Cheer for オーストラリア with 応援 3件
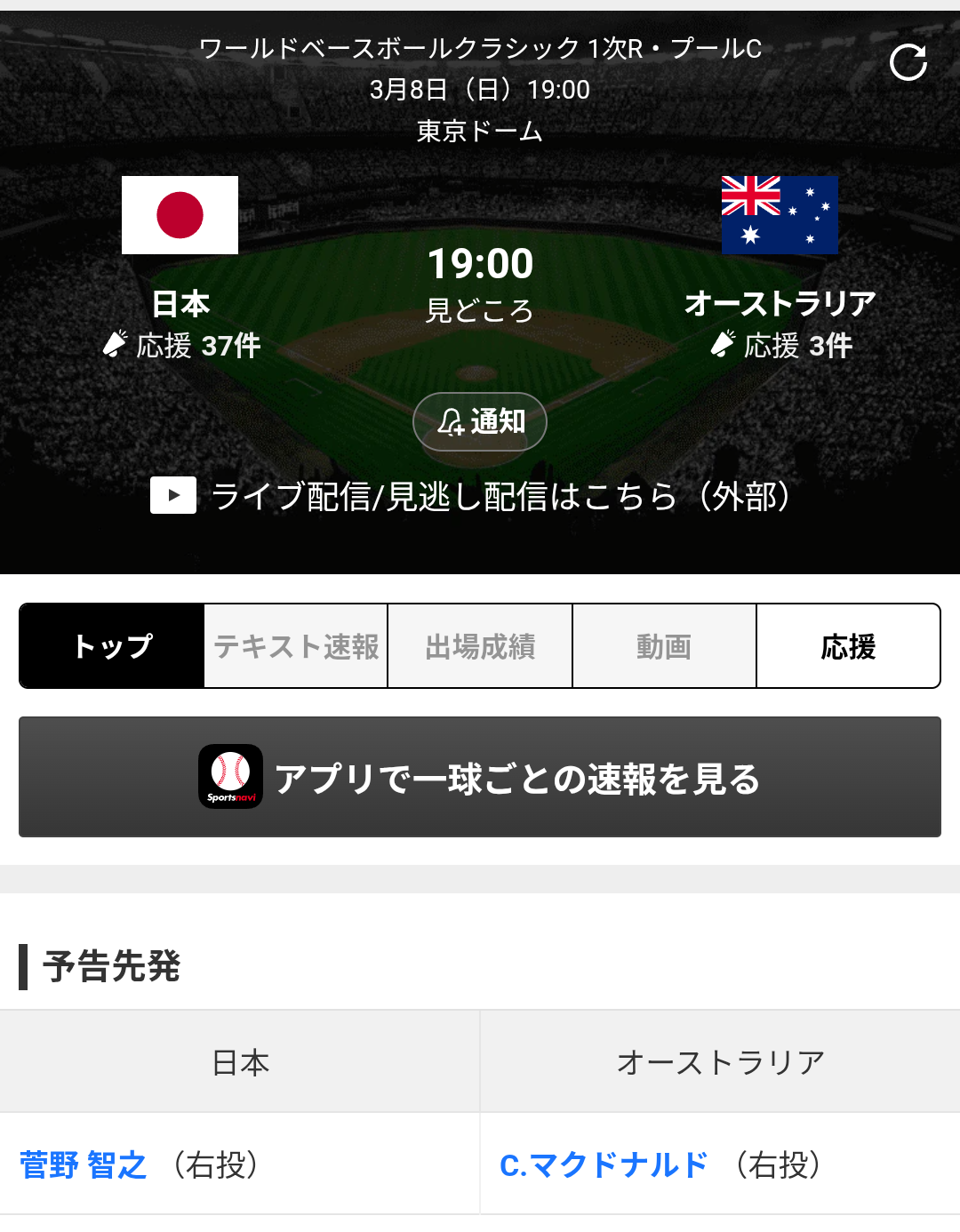The image size is (960, 1232). click(780, 345)
